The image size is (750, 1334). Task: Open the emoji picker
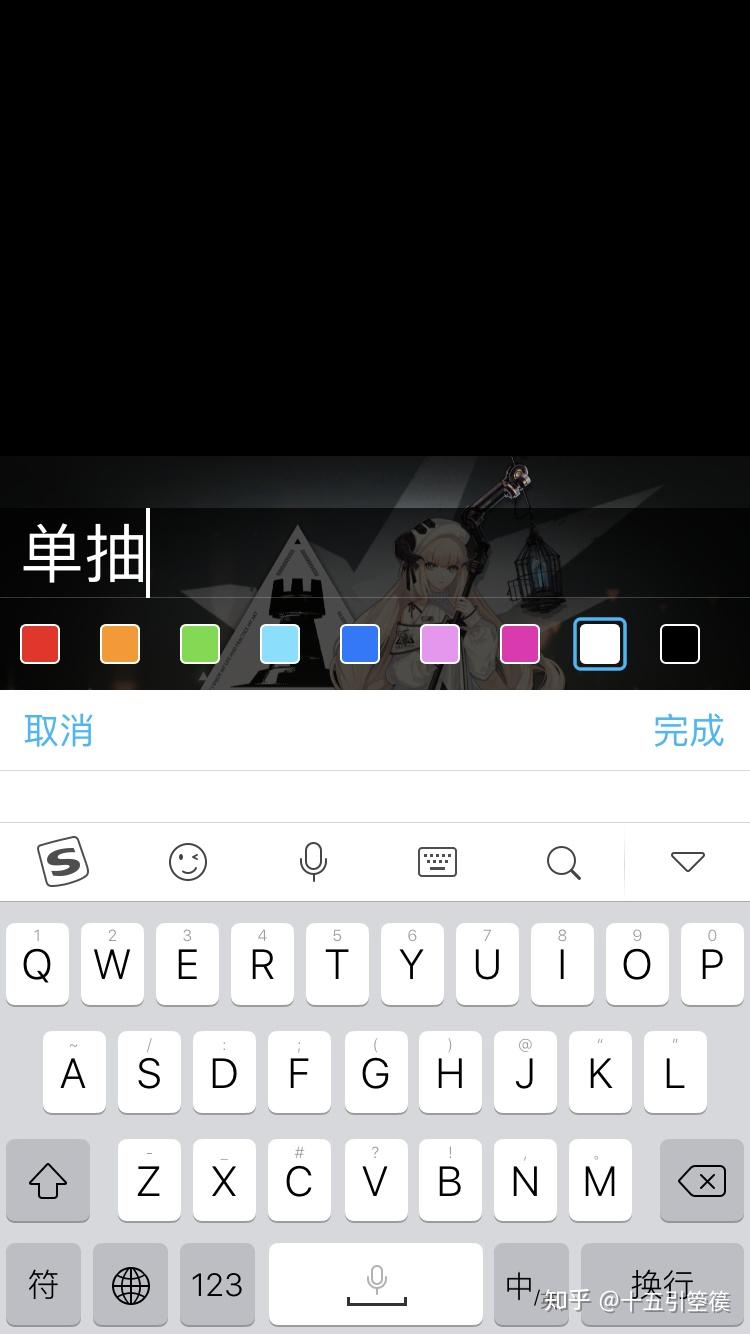[188, 861]
